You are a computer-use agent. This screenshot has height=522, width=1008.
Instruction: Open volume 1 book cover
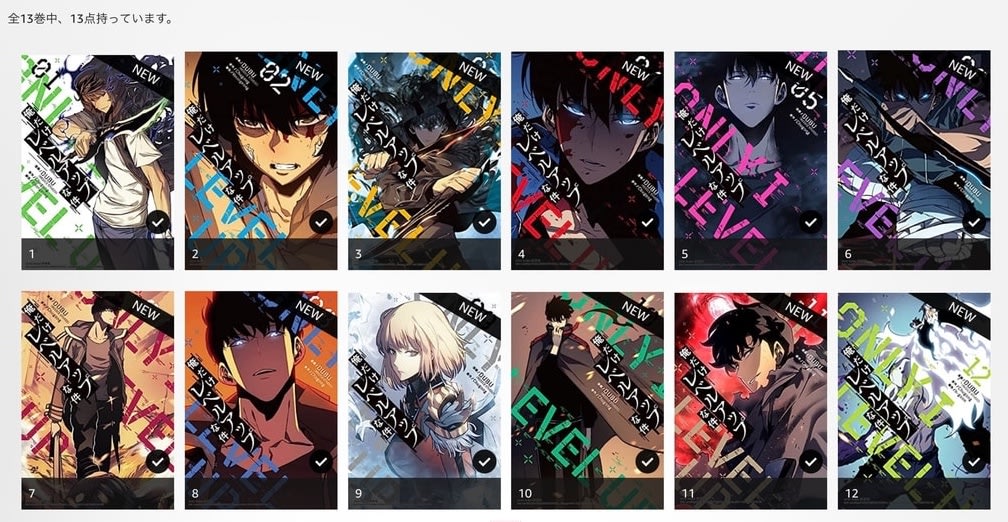[x=97, y=150]
